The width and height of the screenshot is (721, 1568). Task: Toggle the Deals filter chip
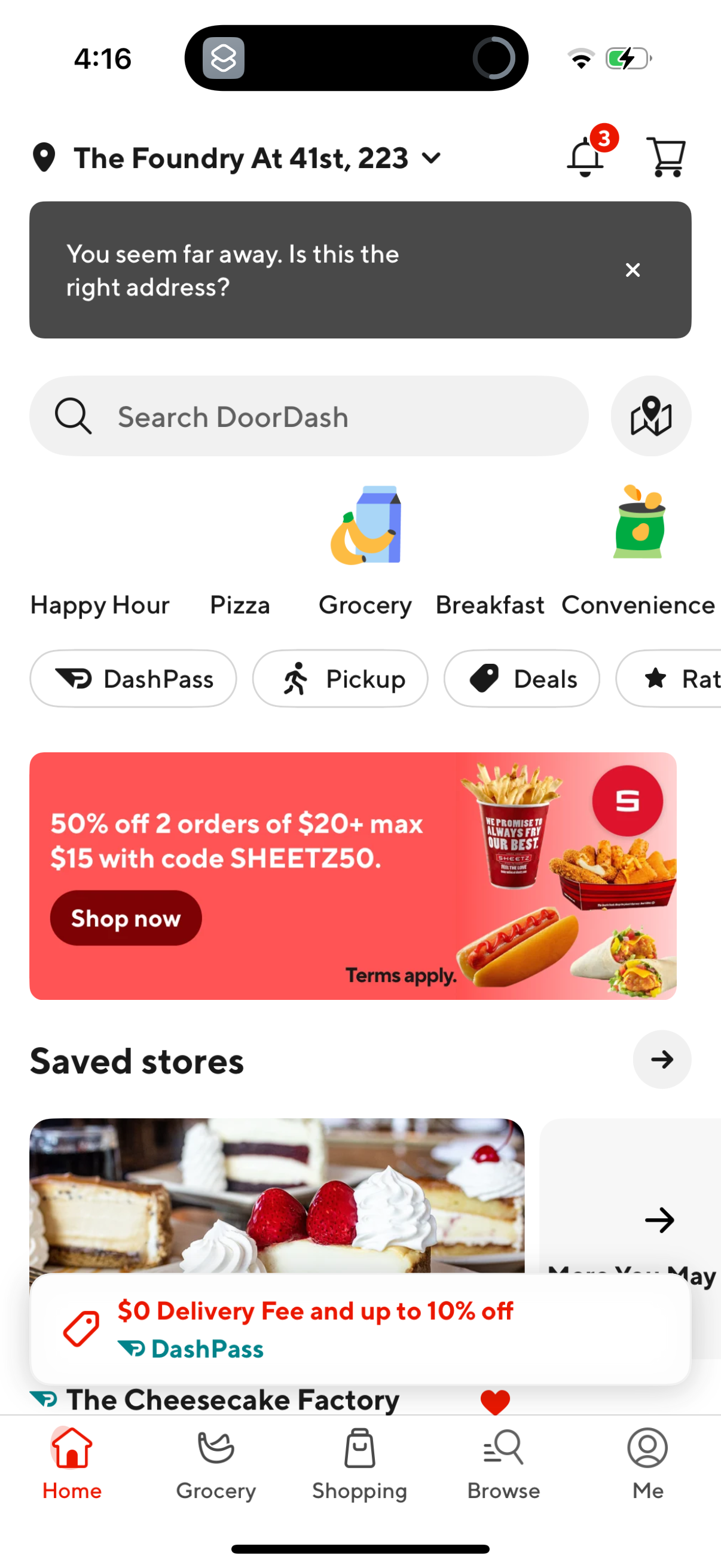pyautogui.click(x=521, y=679)
